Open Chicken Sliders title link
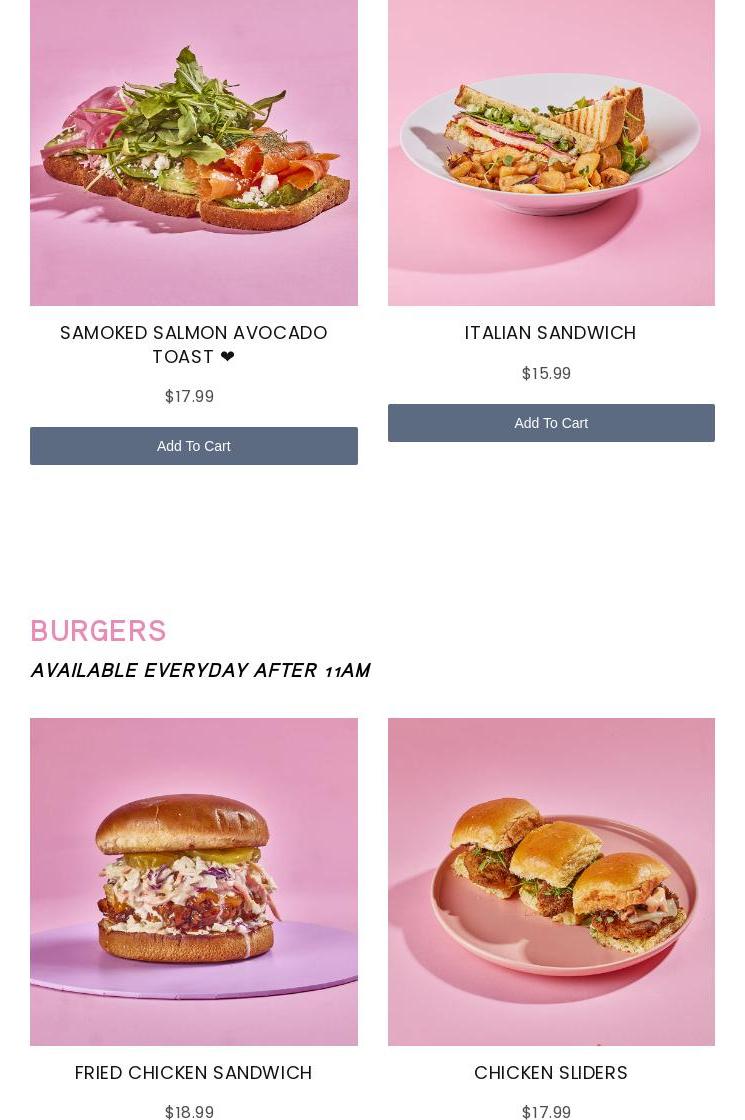 [x=551, y=1073]
